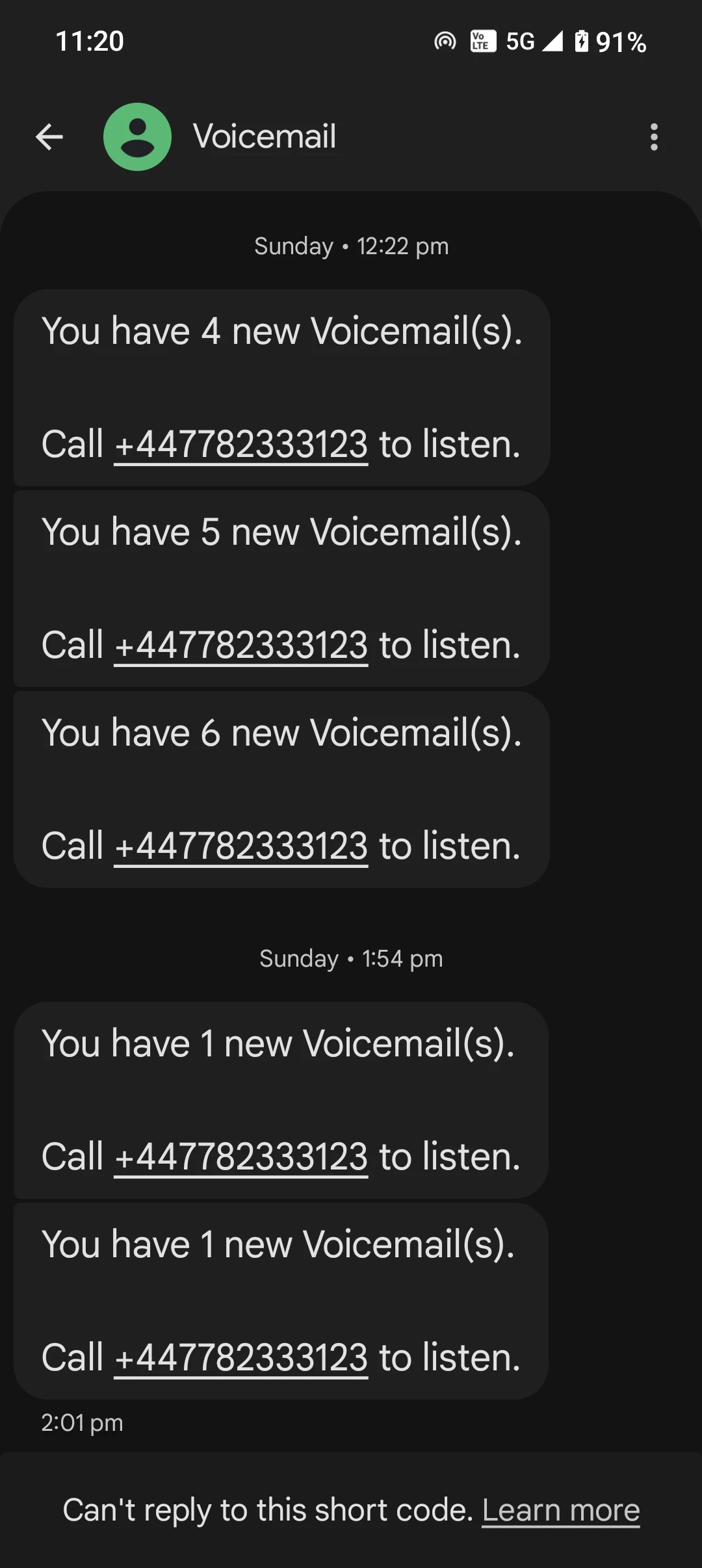Dial the number in the 6 new Voicemail message
Screen dimensions: 702x1568
[241, 847]
